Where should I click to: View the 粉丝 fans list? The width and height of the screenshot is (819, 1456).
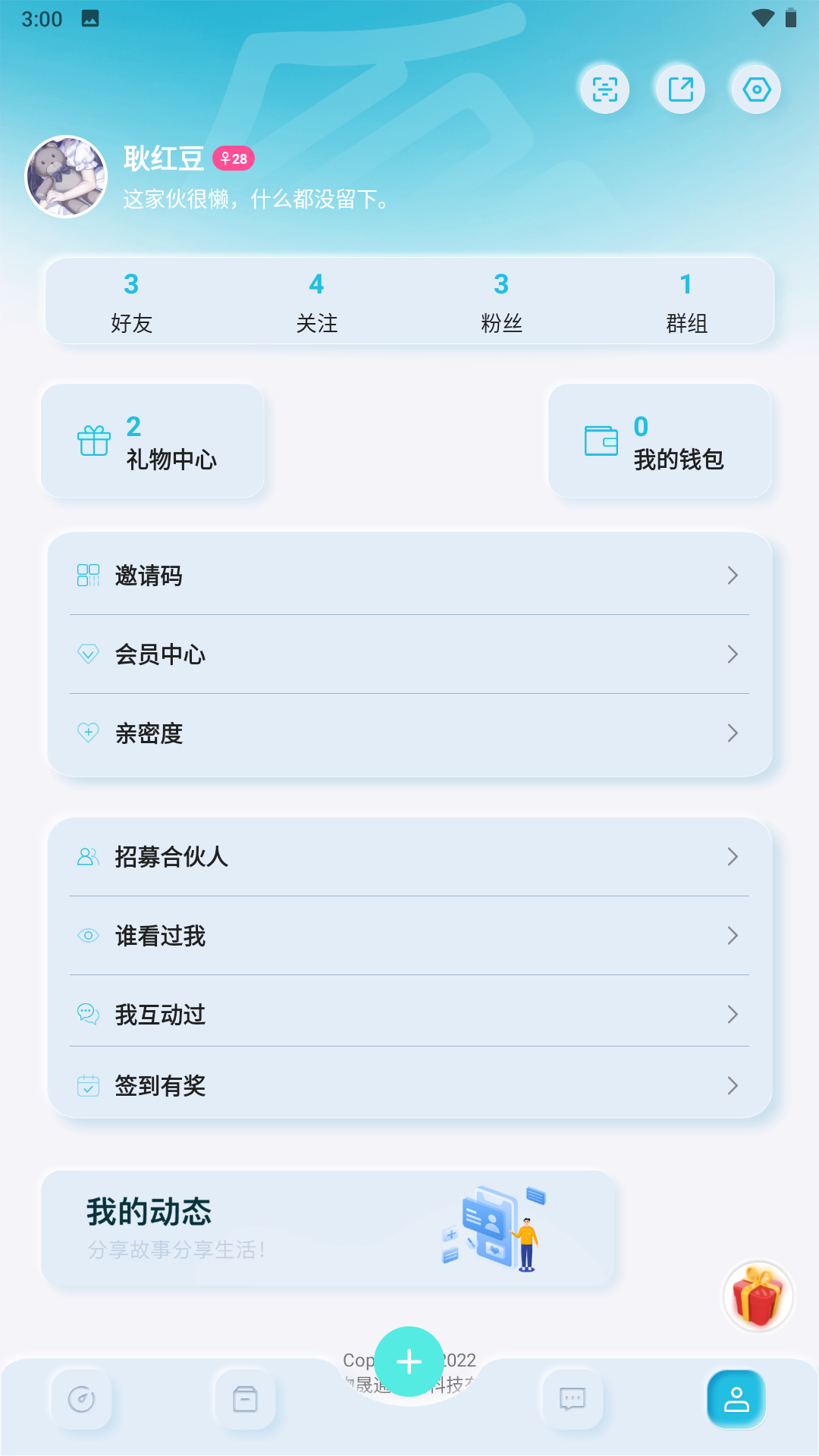[501, 303]
